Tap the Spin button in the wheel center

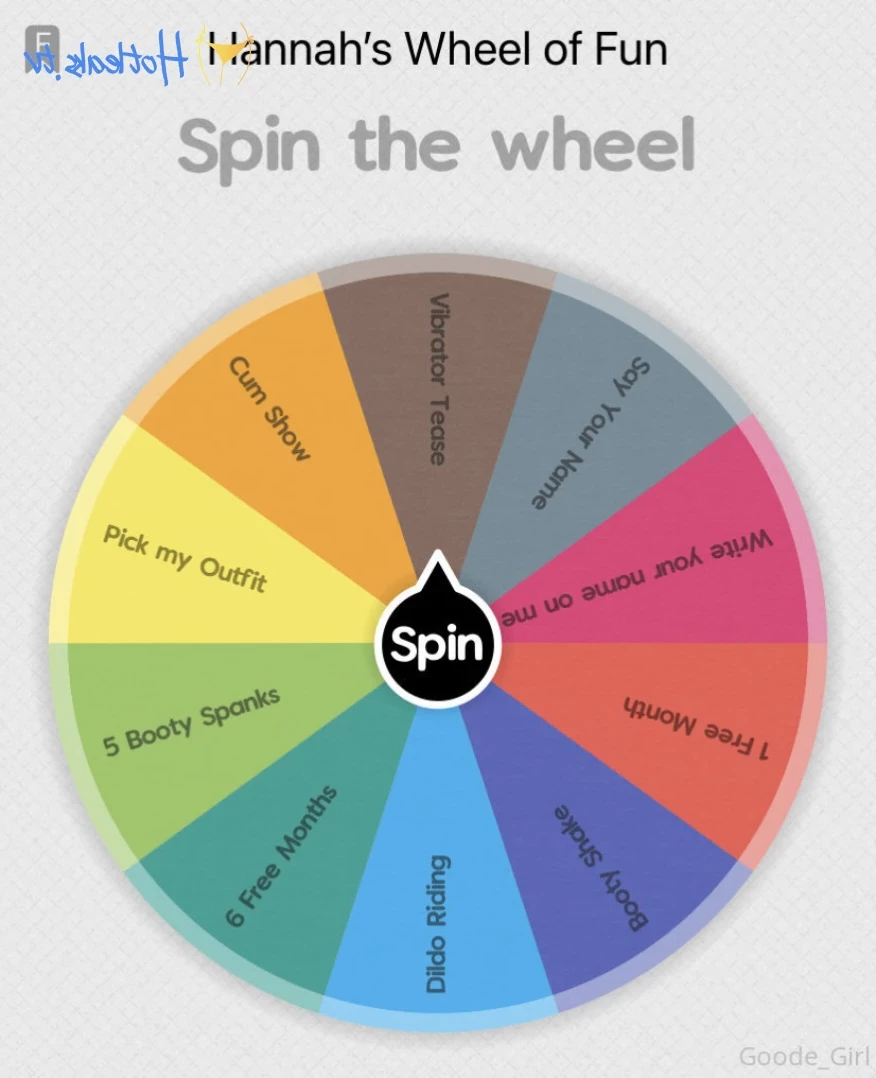tap(436, 644)
